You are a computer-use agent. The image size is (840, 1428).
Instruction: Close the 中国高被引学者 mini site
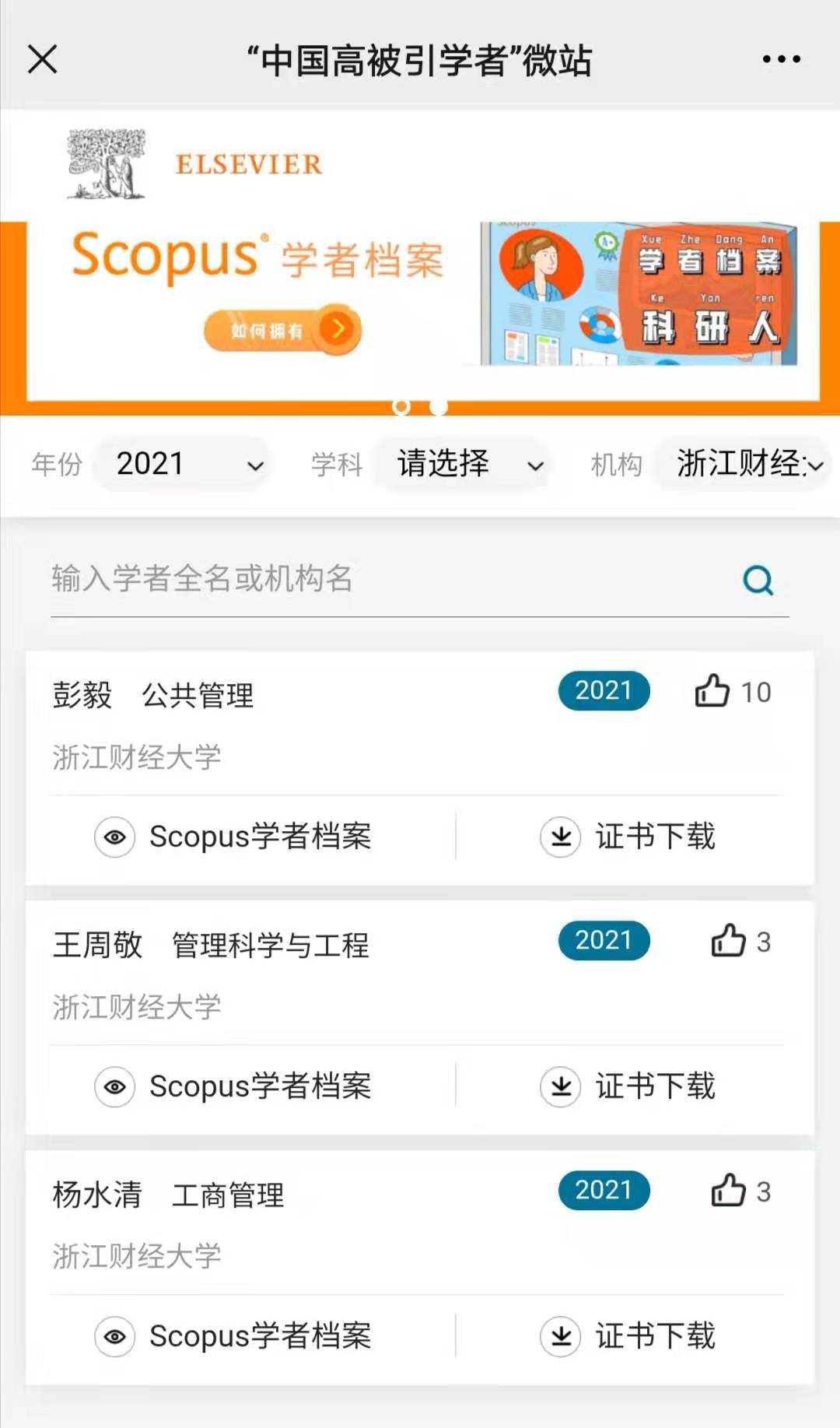tap(42, 59)
